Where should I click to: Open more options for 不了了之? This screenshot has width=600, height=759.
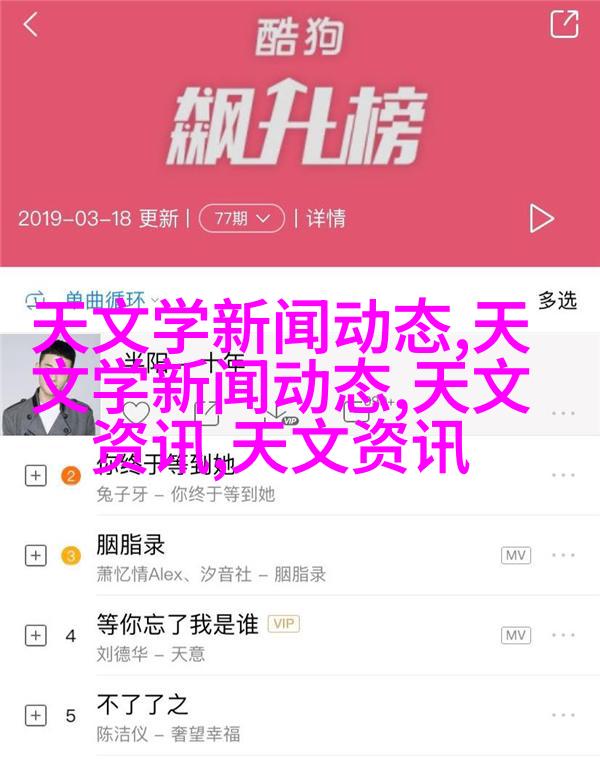pos(563,715)
